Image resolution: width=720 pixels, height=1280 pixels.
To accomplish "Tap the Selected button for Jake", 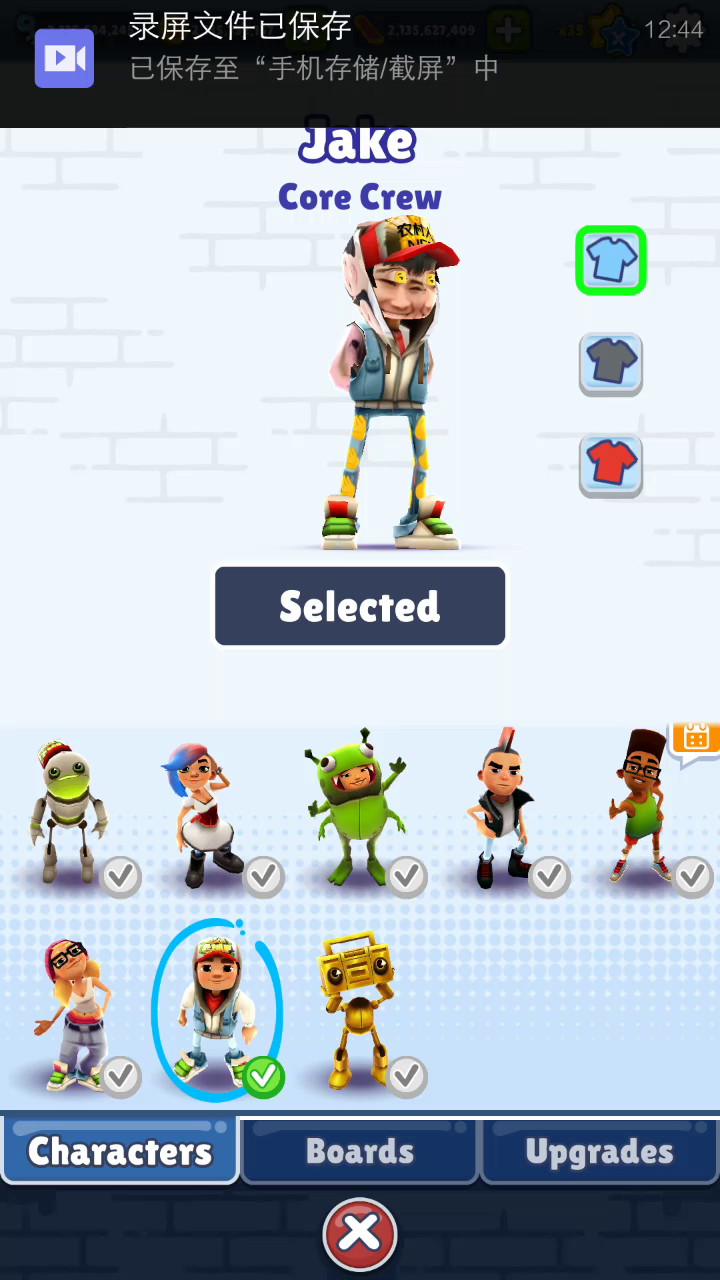I will pos(360,606).
